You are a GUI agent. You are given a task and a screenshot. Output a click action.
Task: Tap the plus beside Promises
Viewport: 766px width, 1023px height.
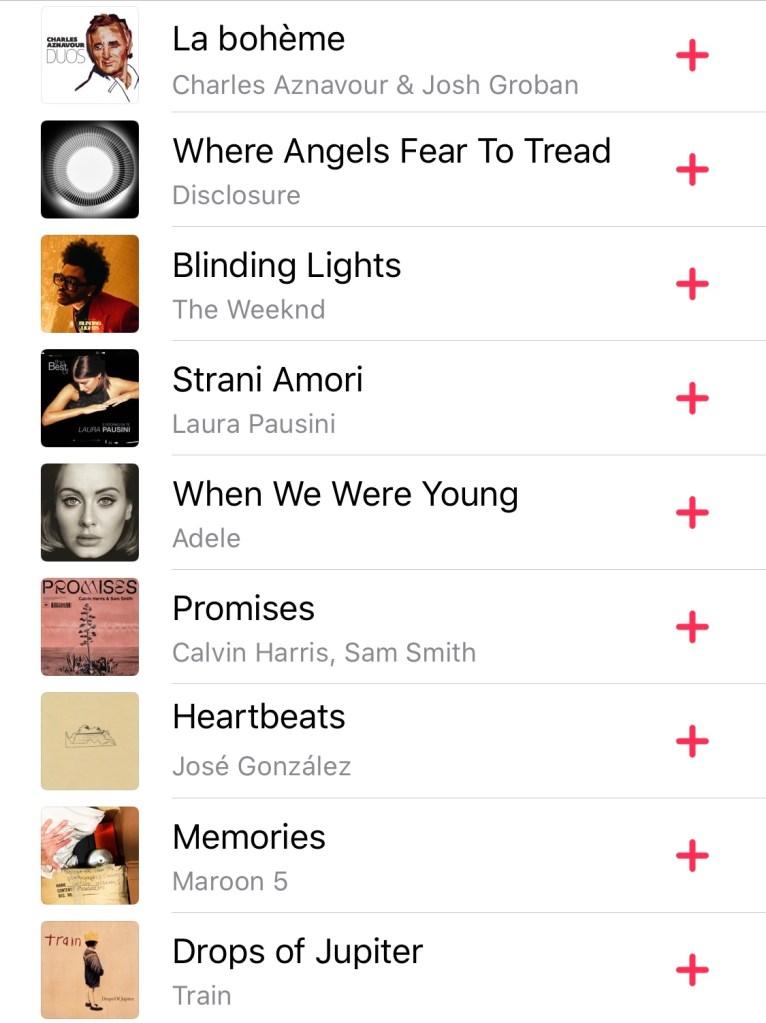pos(692,627)
